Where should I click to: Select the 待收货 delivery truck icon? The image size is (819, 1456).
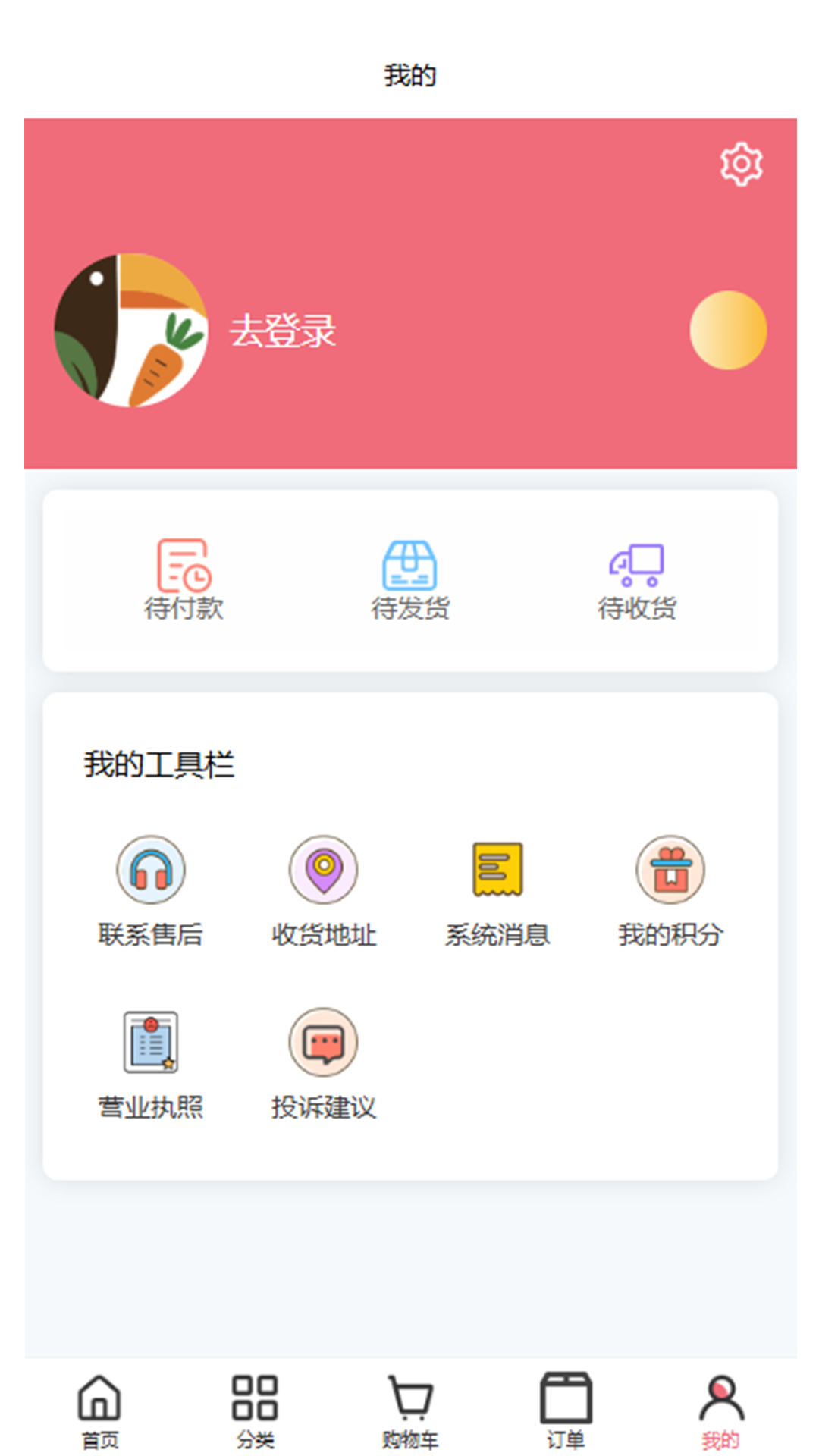637,567
